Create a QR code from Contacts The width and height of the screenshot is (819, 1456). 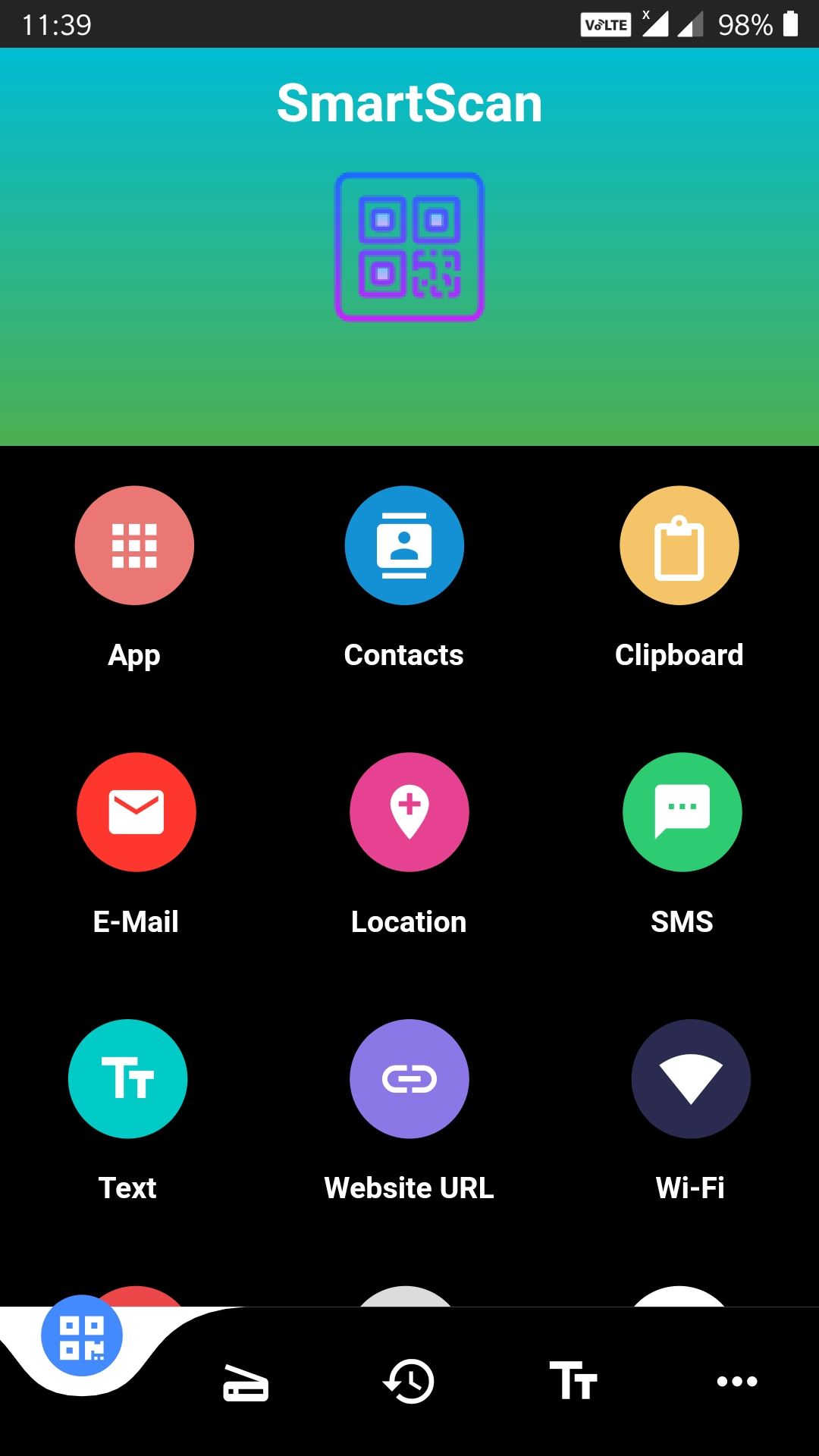404,545
